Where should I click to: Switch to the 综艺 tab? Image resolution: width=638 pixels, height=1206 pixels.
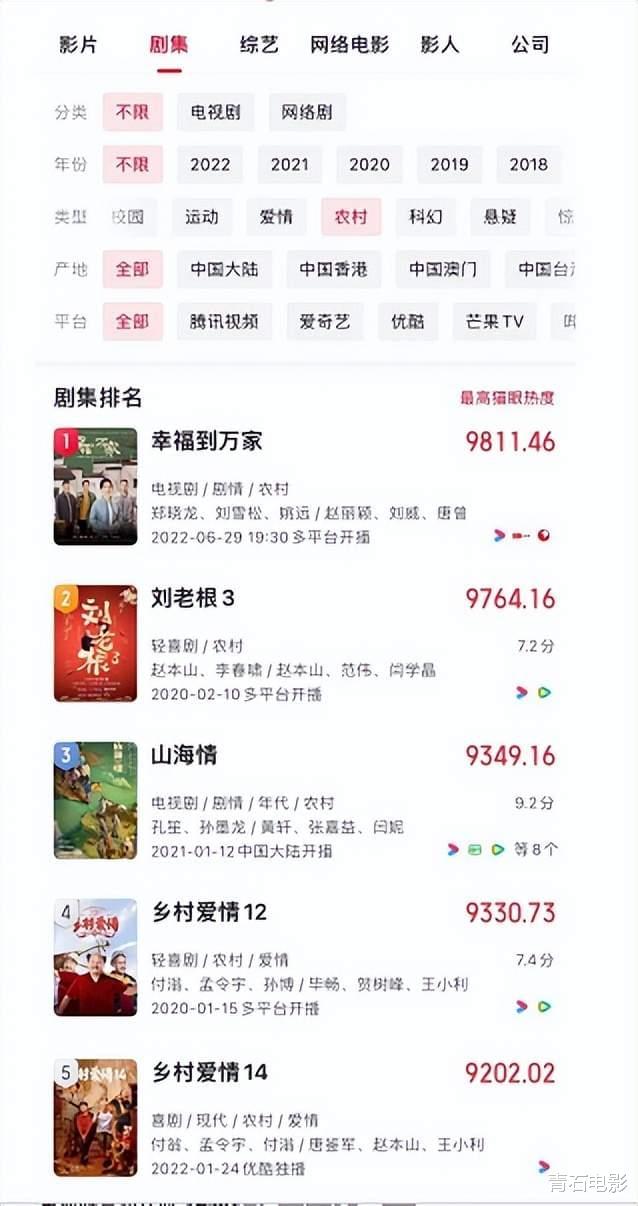click(259, 45)
